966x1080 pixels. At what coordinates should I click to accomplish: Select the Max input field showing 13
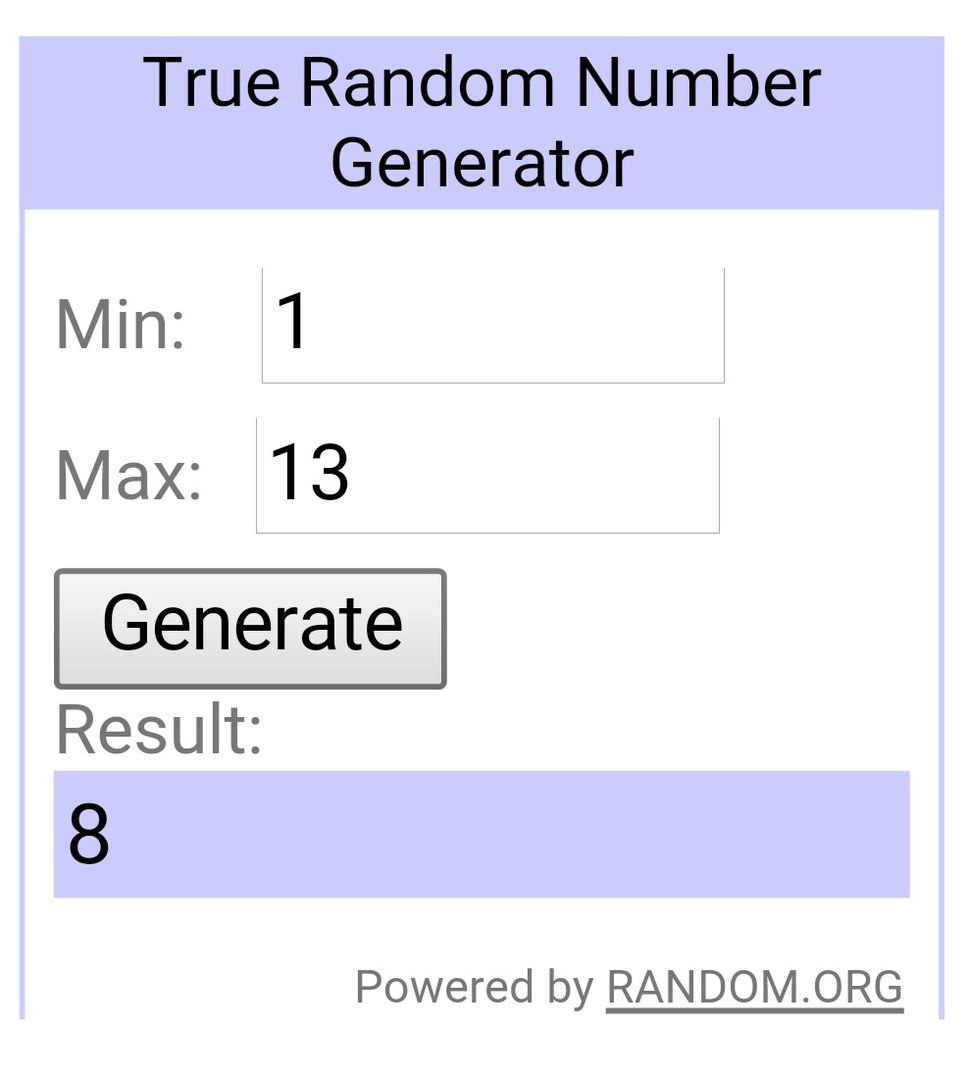pos(487,474)
